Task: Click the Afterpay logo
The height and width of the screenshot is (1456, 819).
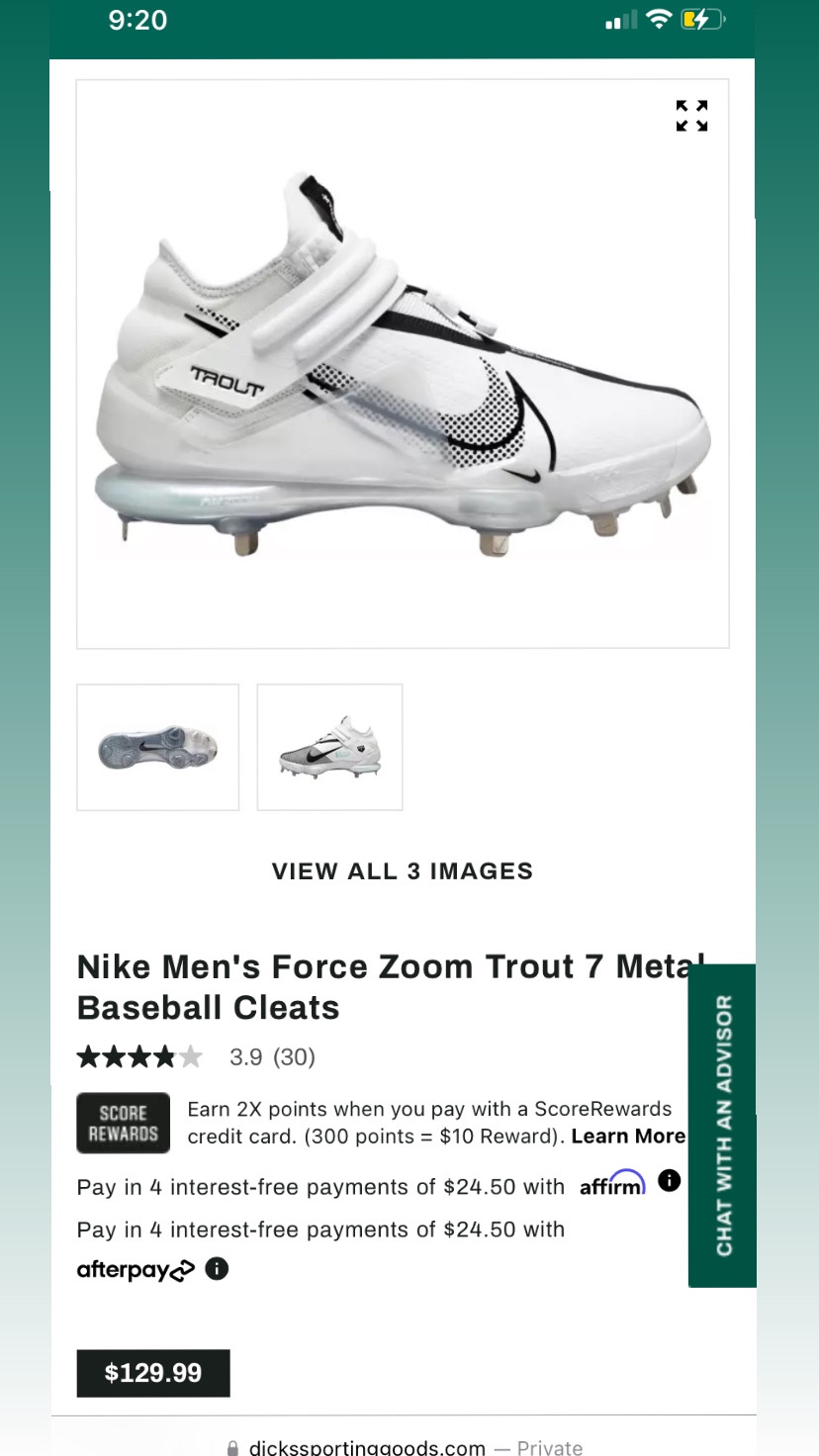Action: [136, 1269]
